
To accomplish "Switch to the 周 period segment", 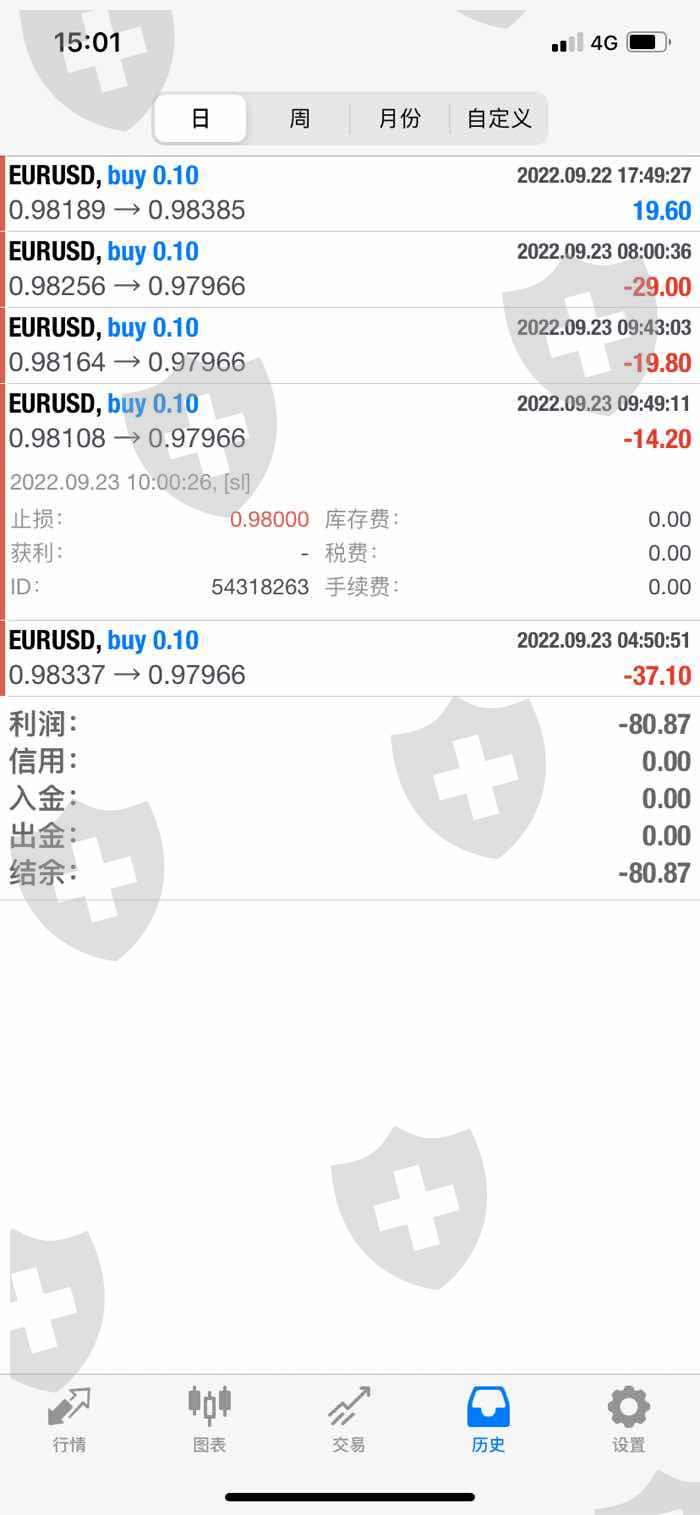I will pyautogui.click(x=299, y=119).
